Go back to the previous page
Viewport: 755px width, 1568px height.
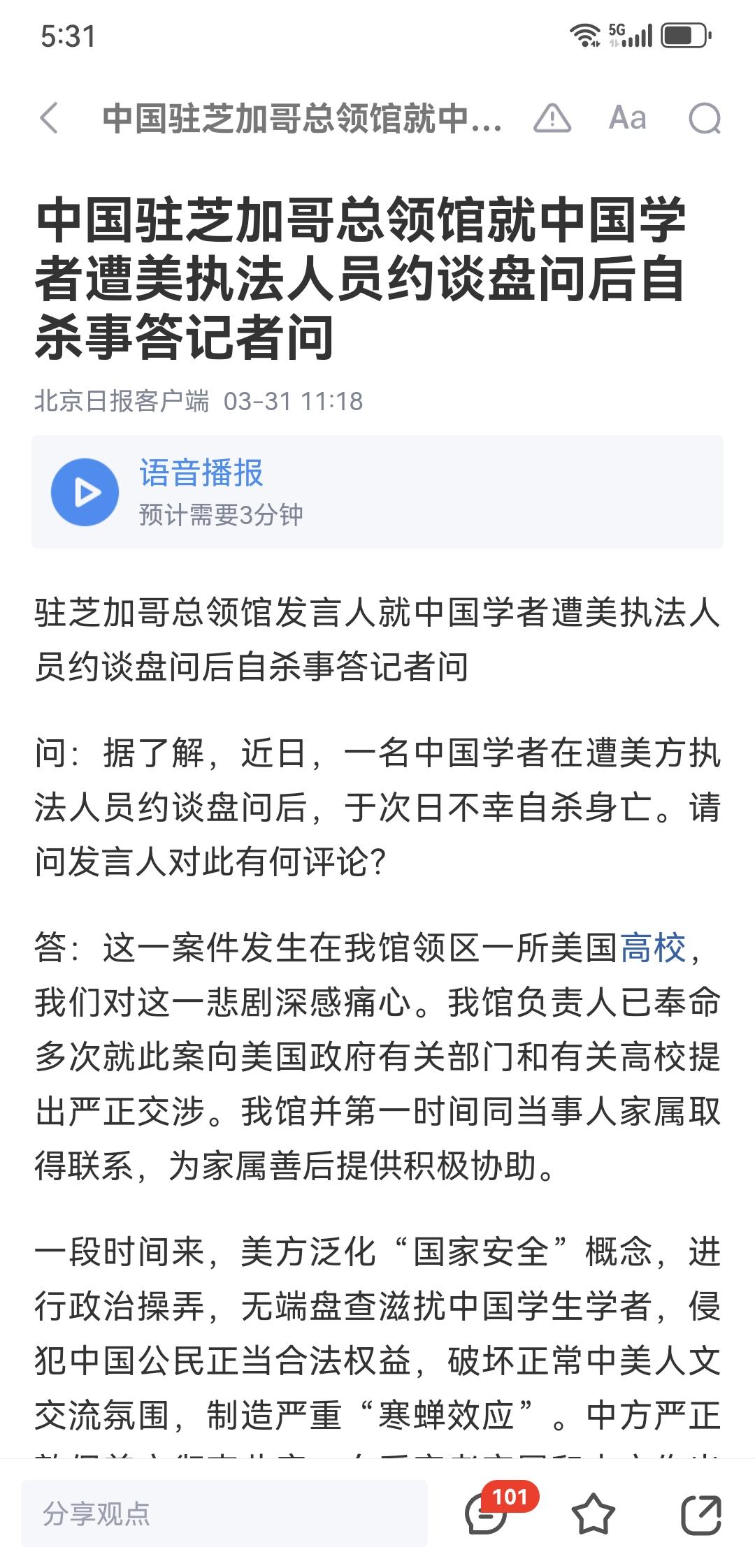[x=48, y=117]
